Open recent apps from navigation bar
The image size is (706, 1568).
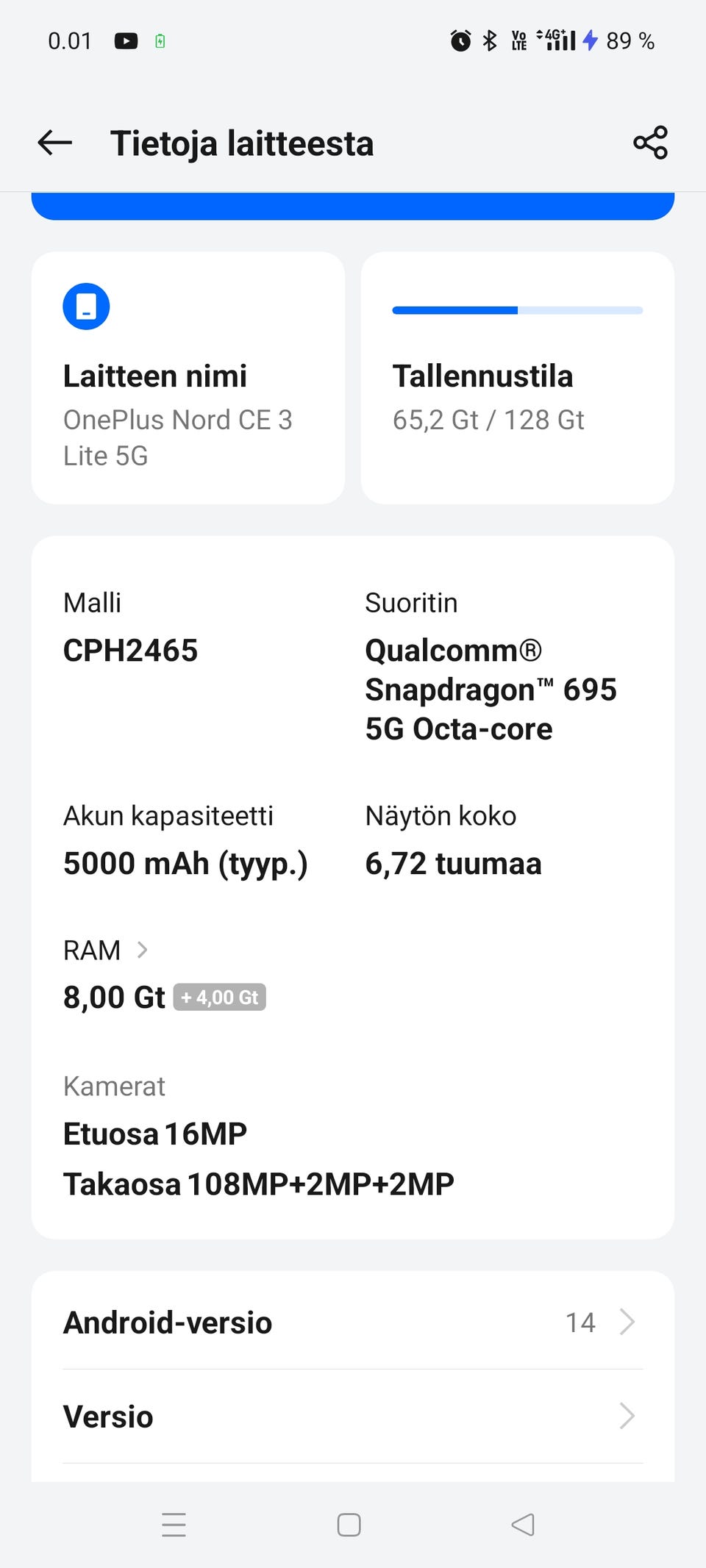pyautogui.click(x=174, y=1525)
